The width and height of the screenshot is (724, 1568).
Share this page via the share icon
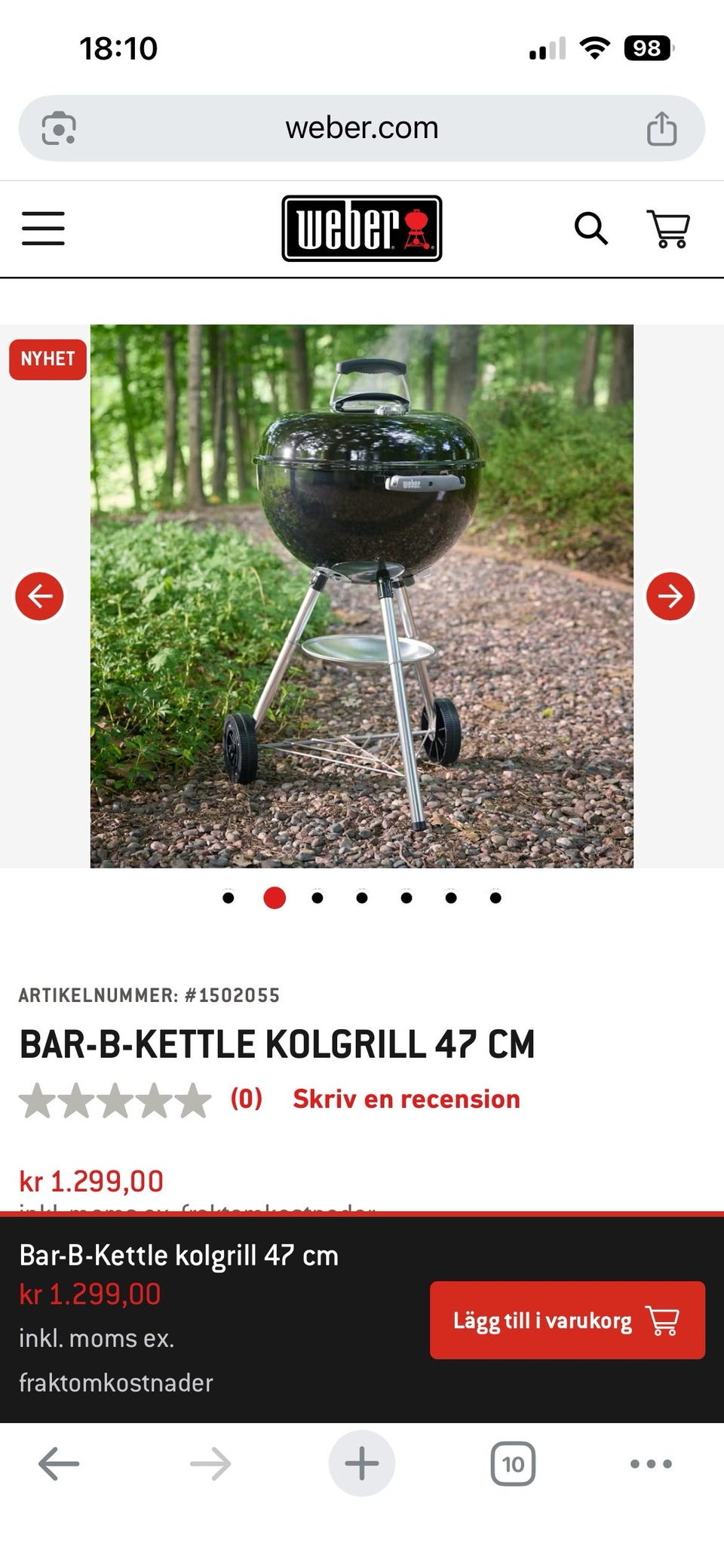pos(662,128)
